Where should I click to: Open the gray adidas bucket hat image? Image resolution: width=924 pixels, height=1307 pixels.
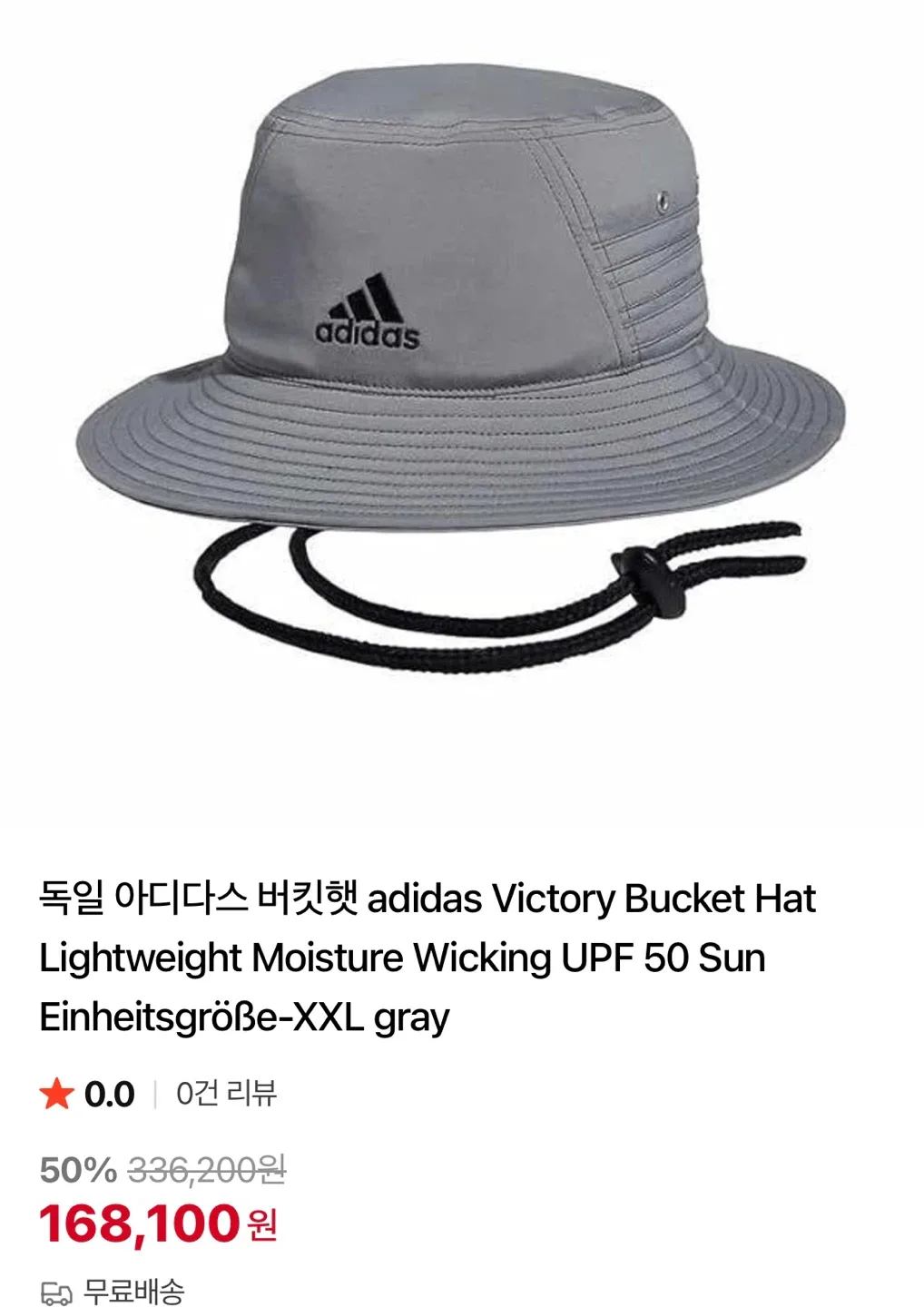click(x=461, y=363)
